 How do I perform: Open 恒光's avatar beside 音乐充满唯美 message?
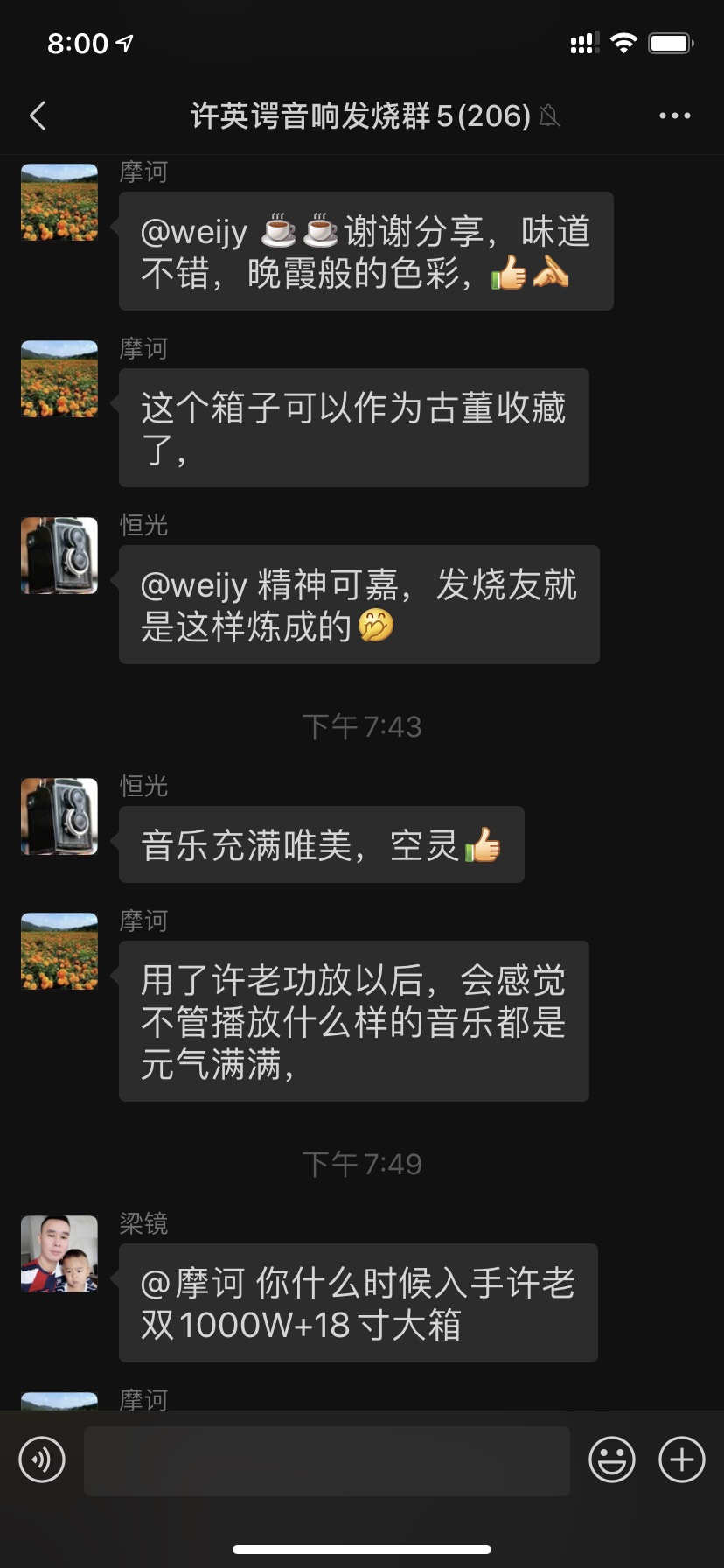point(59,816)
